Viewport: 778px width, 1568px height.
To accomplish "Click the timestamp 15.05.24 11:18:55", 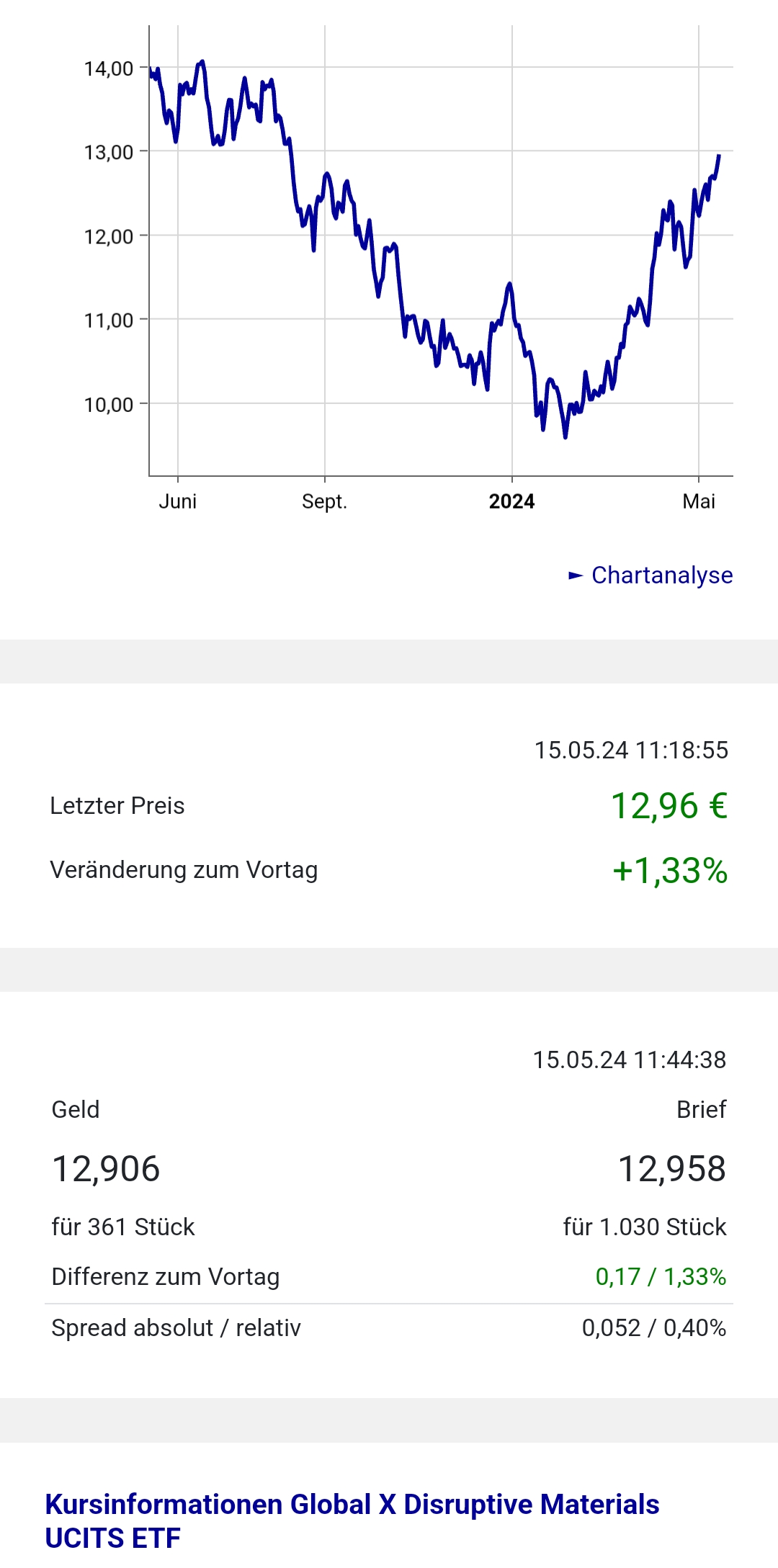I will [631, 749].
